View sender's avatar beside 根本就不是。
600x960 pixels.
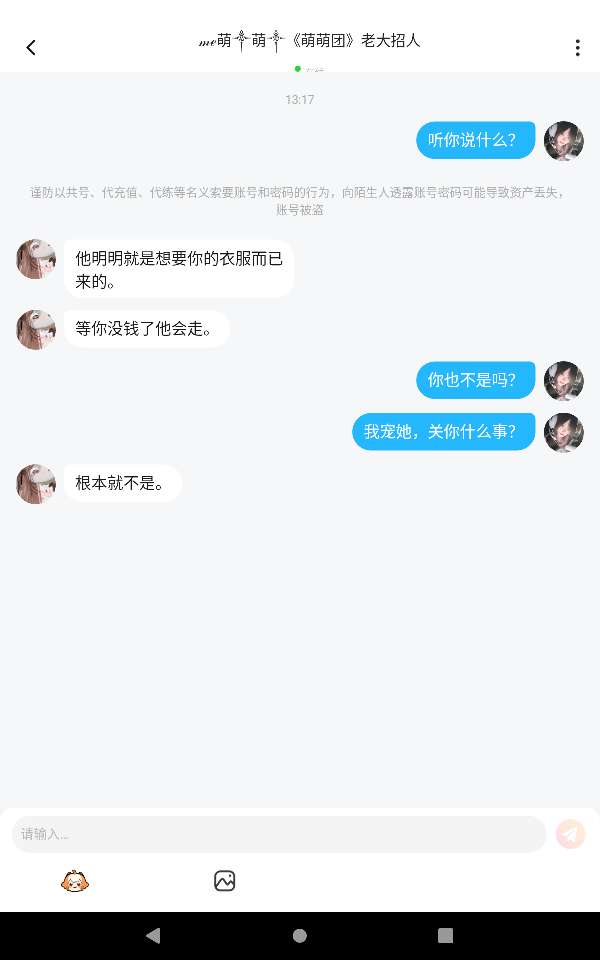coord(36,483)
